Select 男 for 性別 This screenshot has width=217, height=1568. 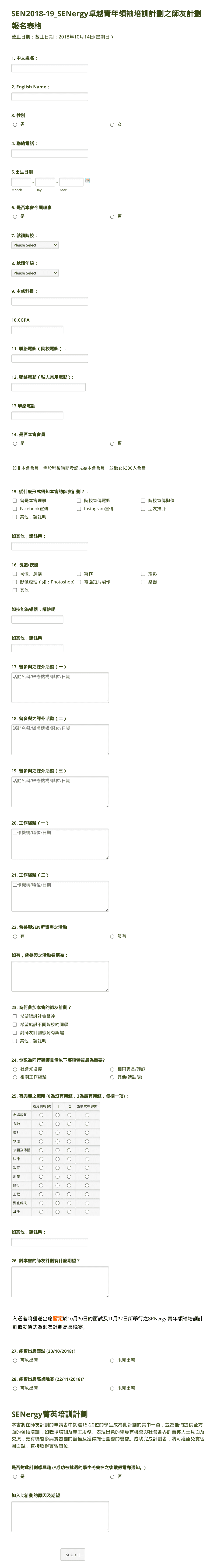click(x=15, y=124)
